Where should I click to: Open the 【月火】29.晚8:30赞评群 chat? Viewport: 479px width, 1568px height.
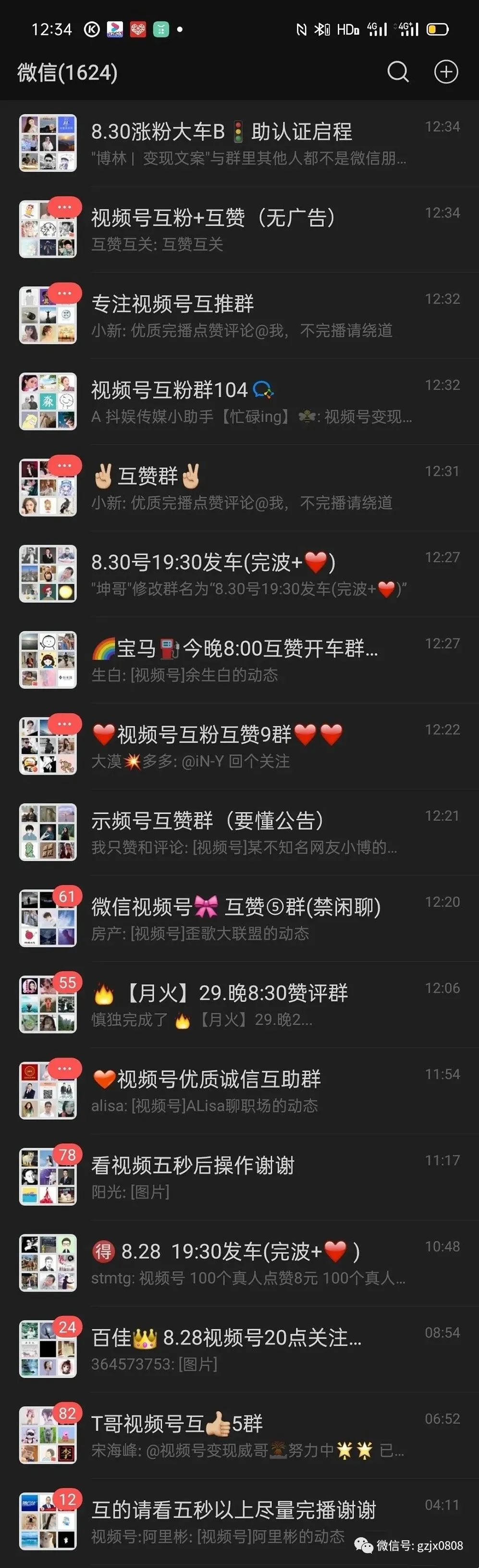click(x=244, y=1005)
